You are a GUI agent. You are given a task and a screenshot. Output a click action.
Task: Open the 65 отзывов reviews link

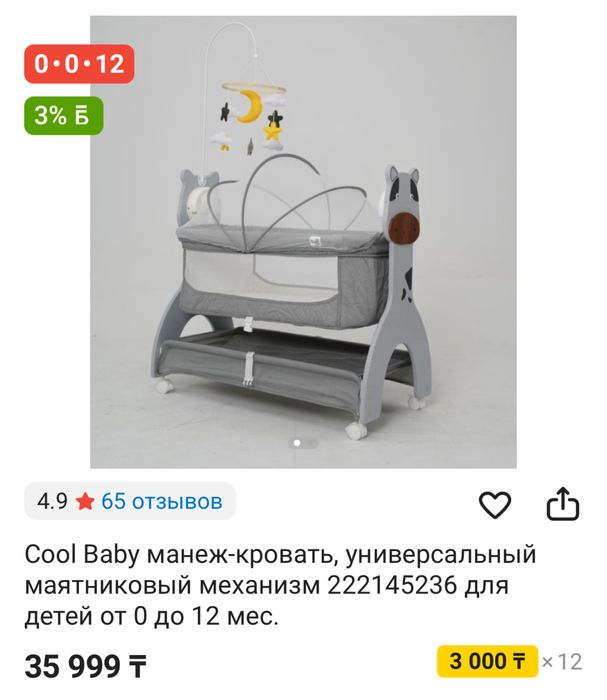click(161, 501)
